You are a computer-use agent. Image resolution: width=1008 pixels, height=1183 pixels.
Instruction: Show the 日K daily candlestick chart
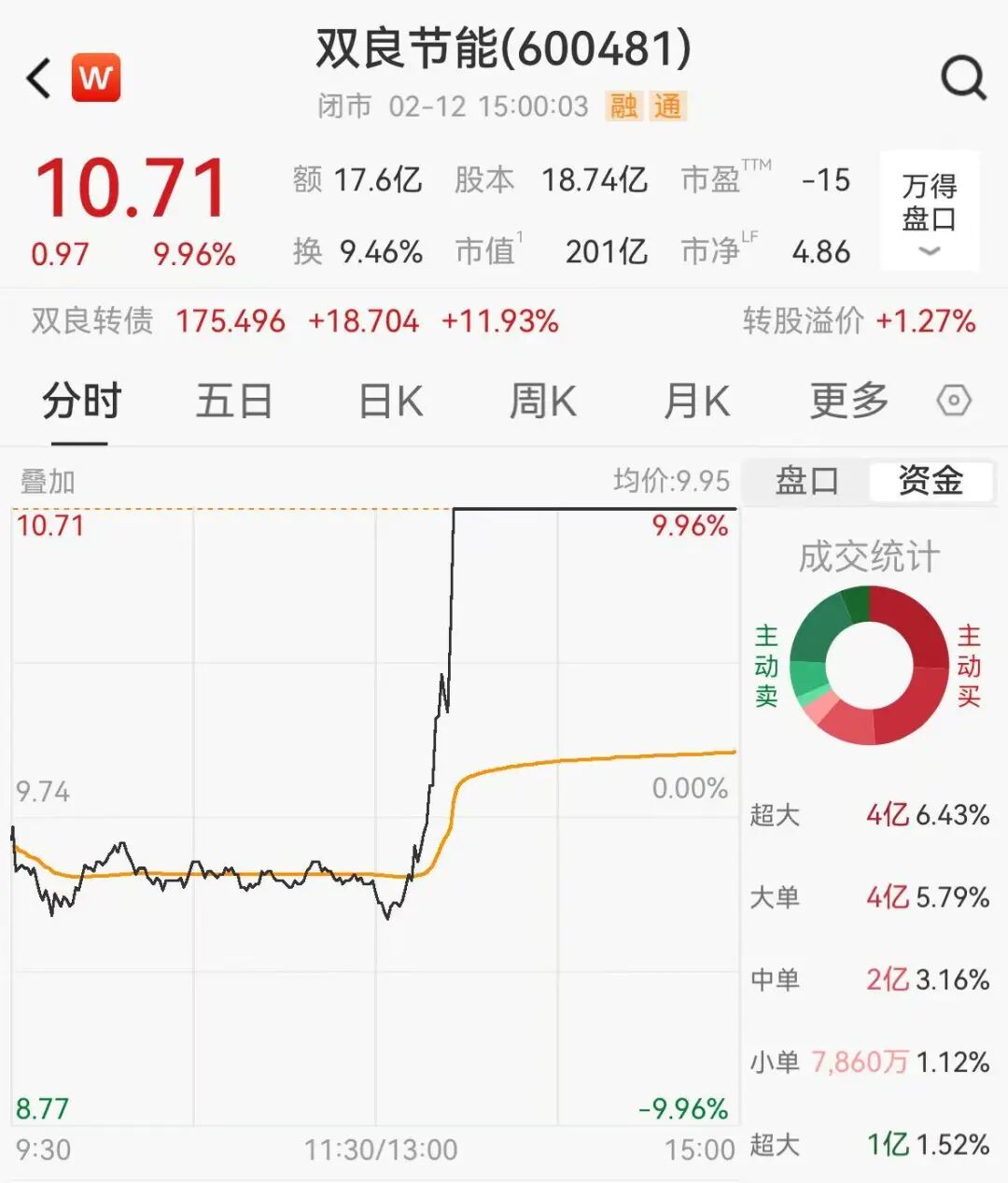click(390, 402)
